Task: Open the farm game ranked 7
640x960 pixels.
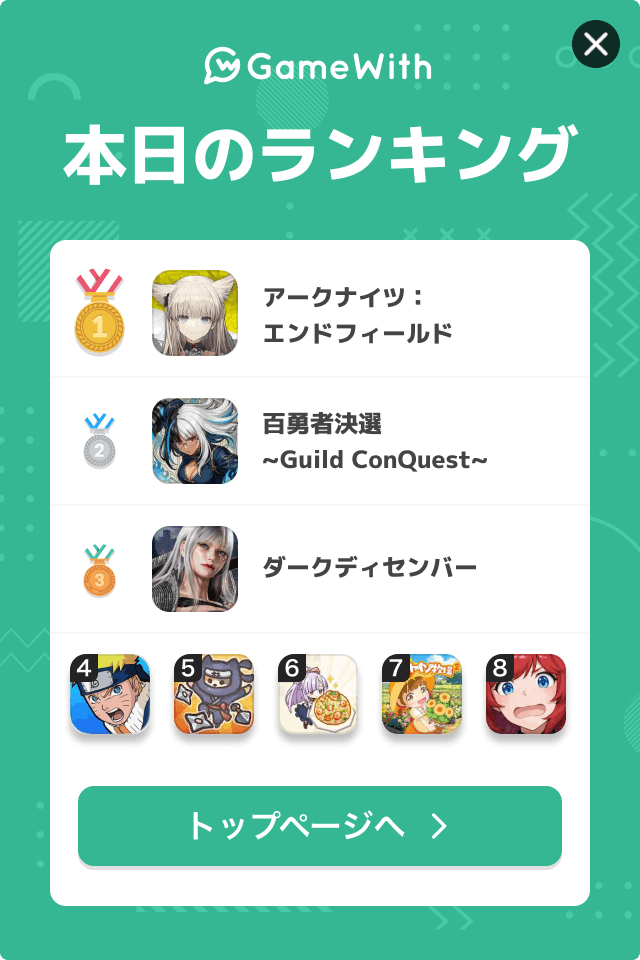Action: click(422, 694)
